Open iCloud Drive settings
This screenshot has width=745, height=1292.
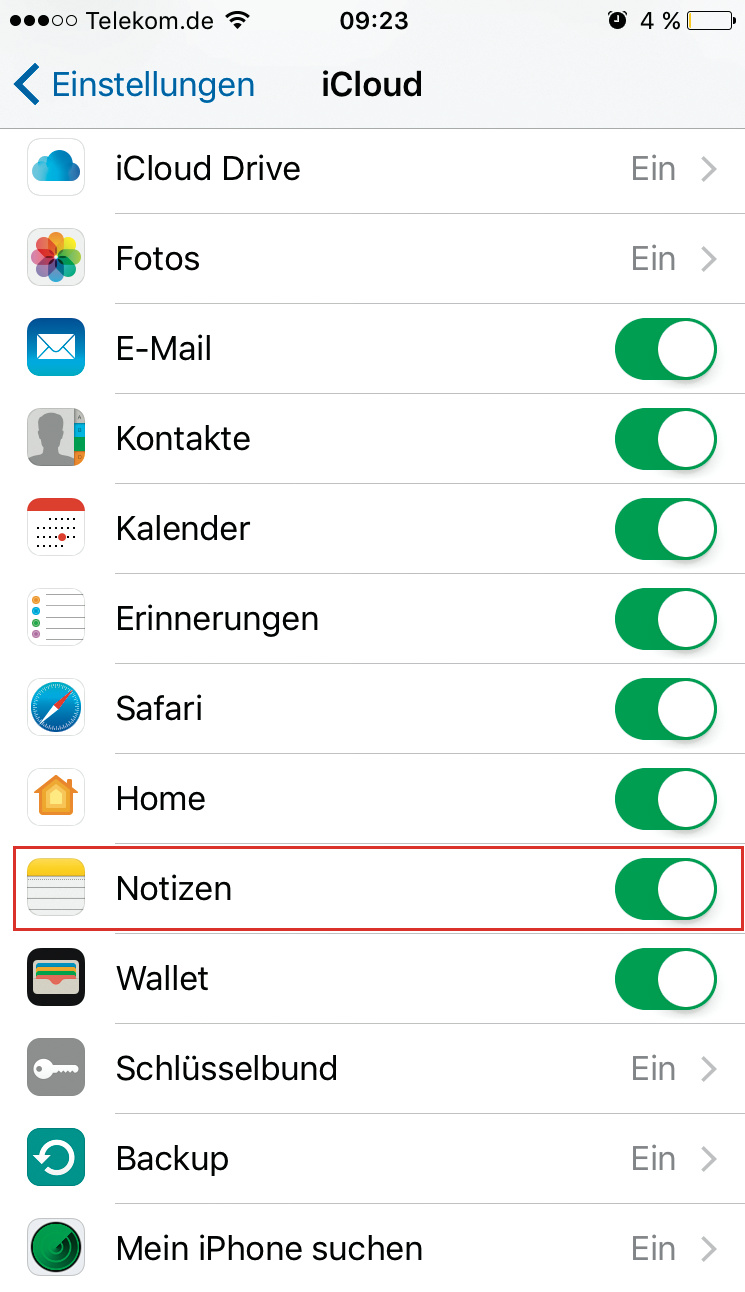point(372,169)
